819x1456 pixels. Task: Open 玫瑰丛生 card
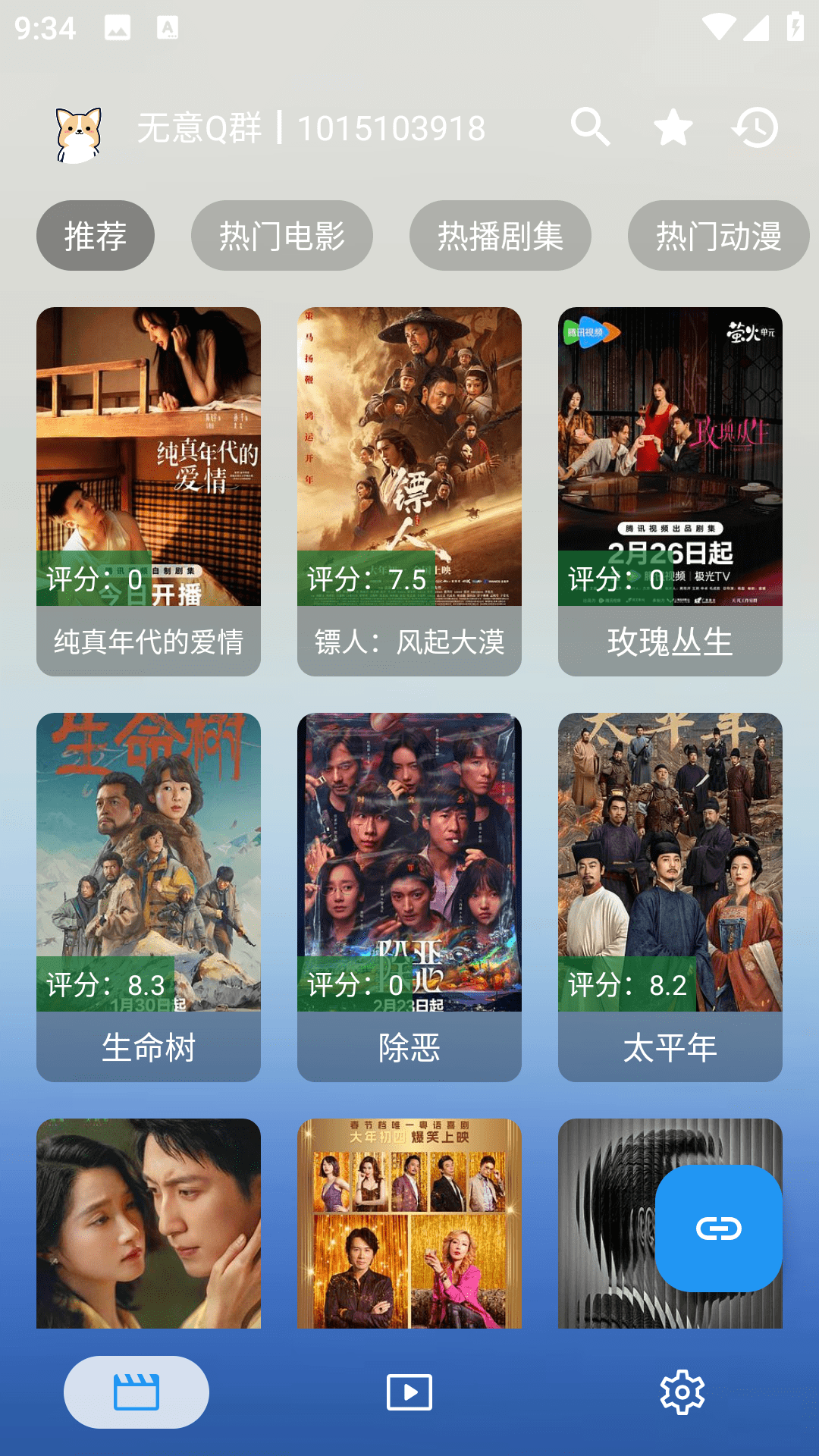670,491
